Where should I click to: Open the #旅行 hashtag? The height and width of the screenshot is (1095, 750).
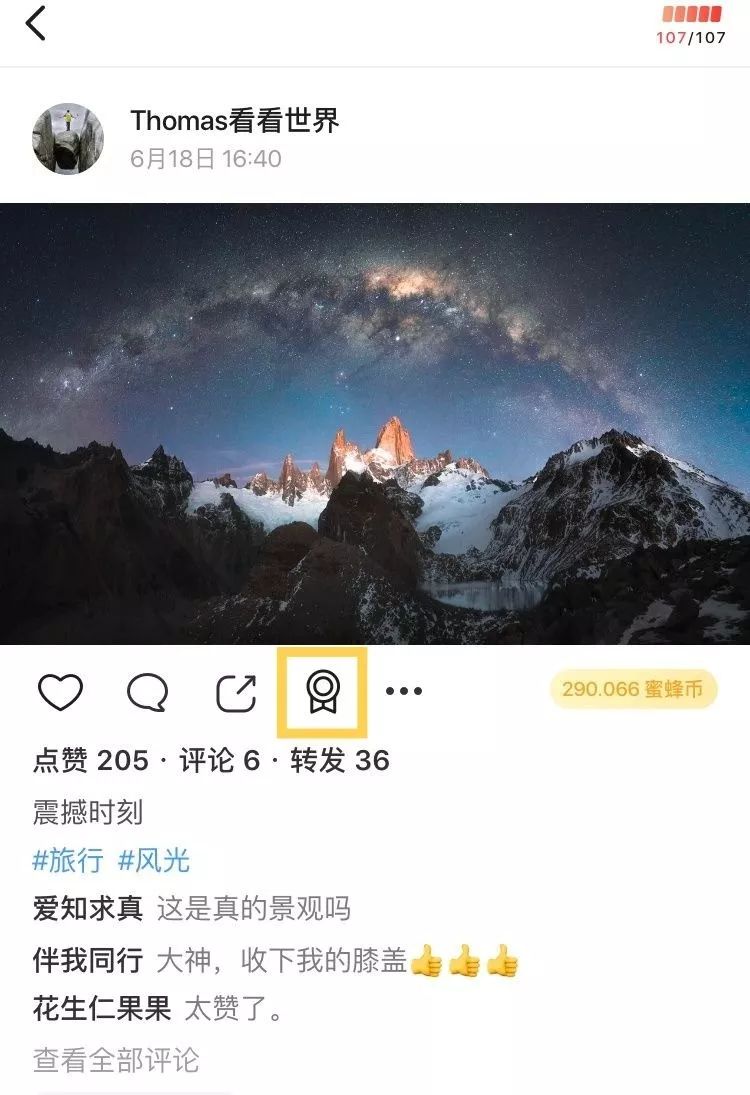click(68, 860)
